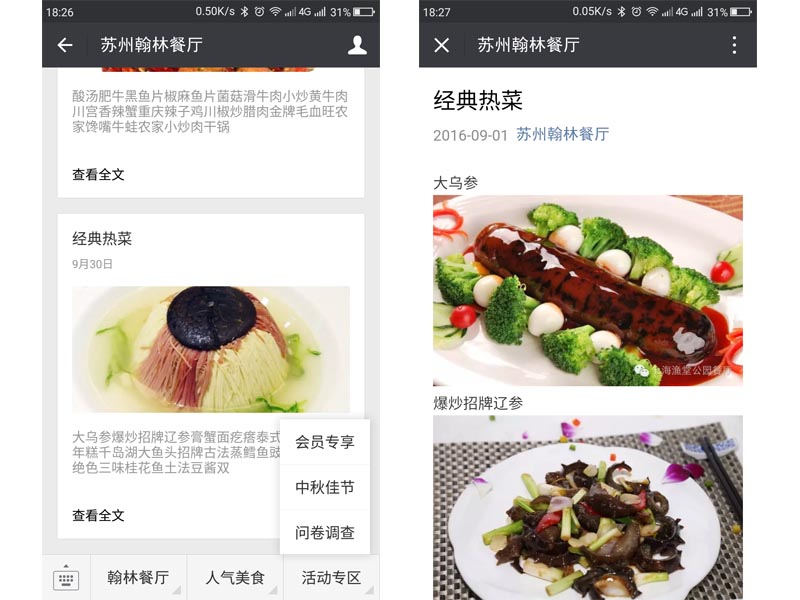Viewport: 800px width, 600px height.
Task: Open the 翰林餐厅 bottom menu
Action: coord(138,578)
